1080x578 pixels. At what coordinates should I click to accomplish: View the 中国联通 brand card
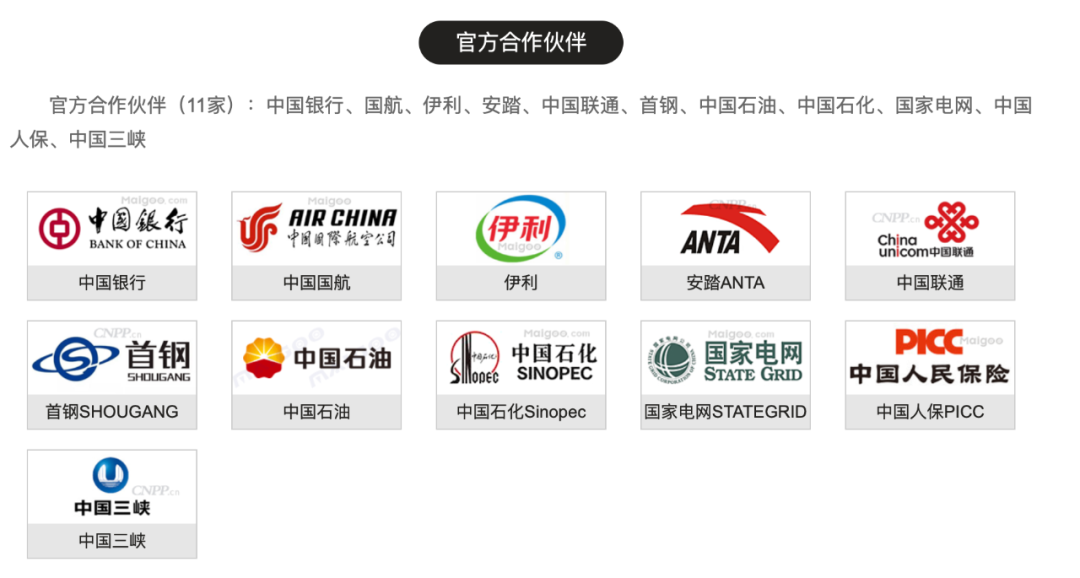[x=930, y=245]
